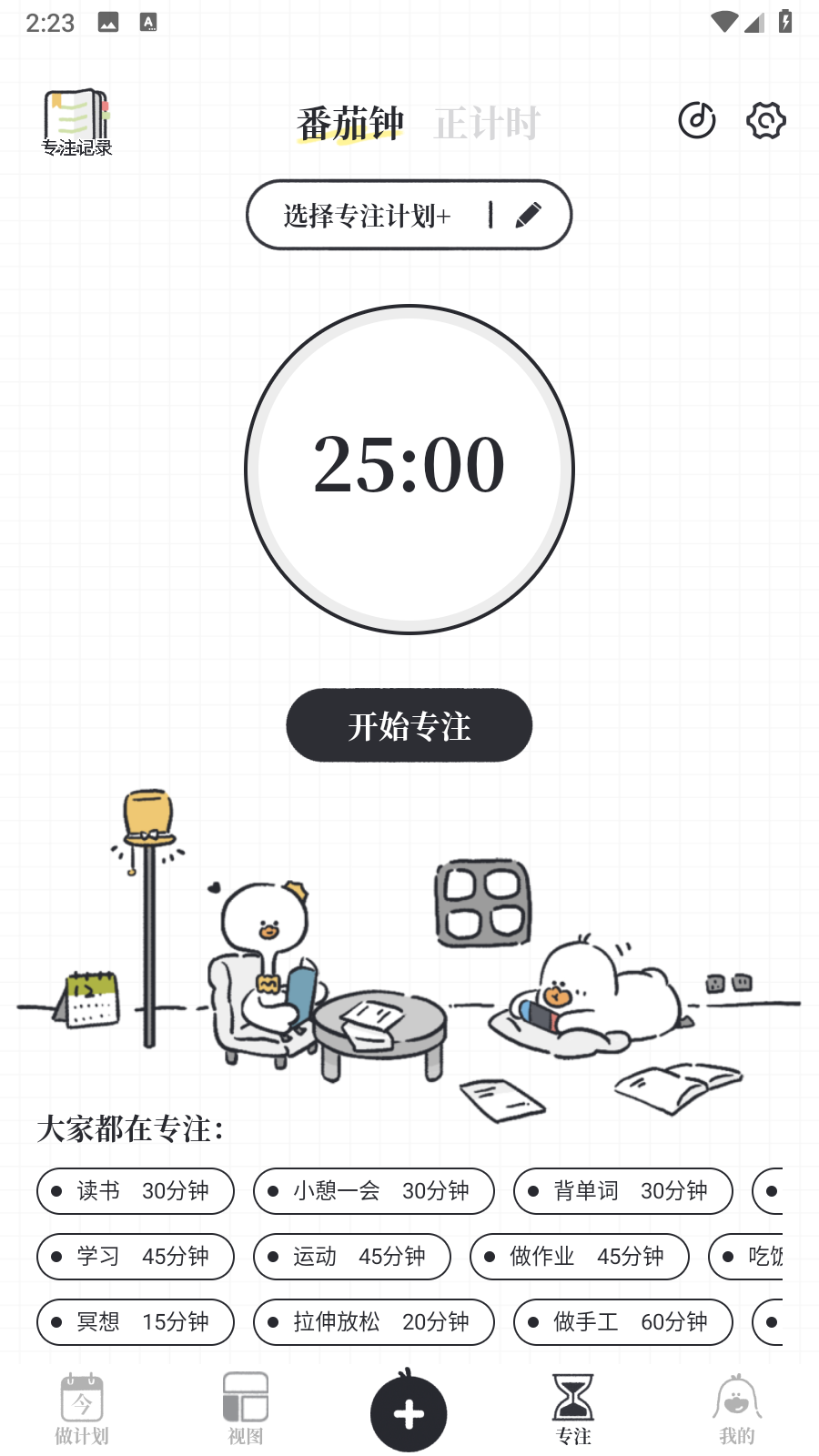Open the 视图 view tab

pyautogui.click(x=246, y=1410)
